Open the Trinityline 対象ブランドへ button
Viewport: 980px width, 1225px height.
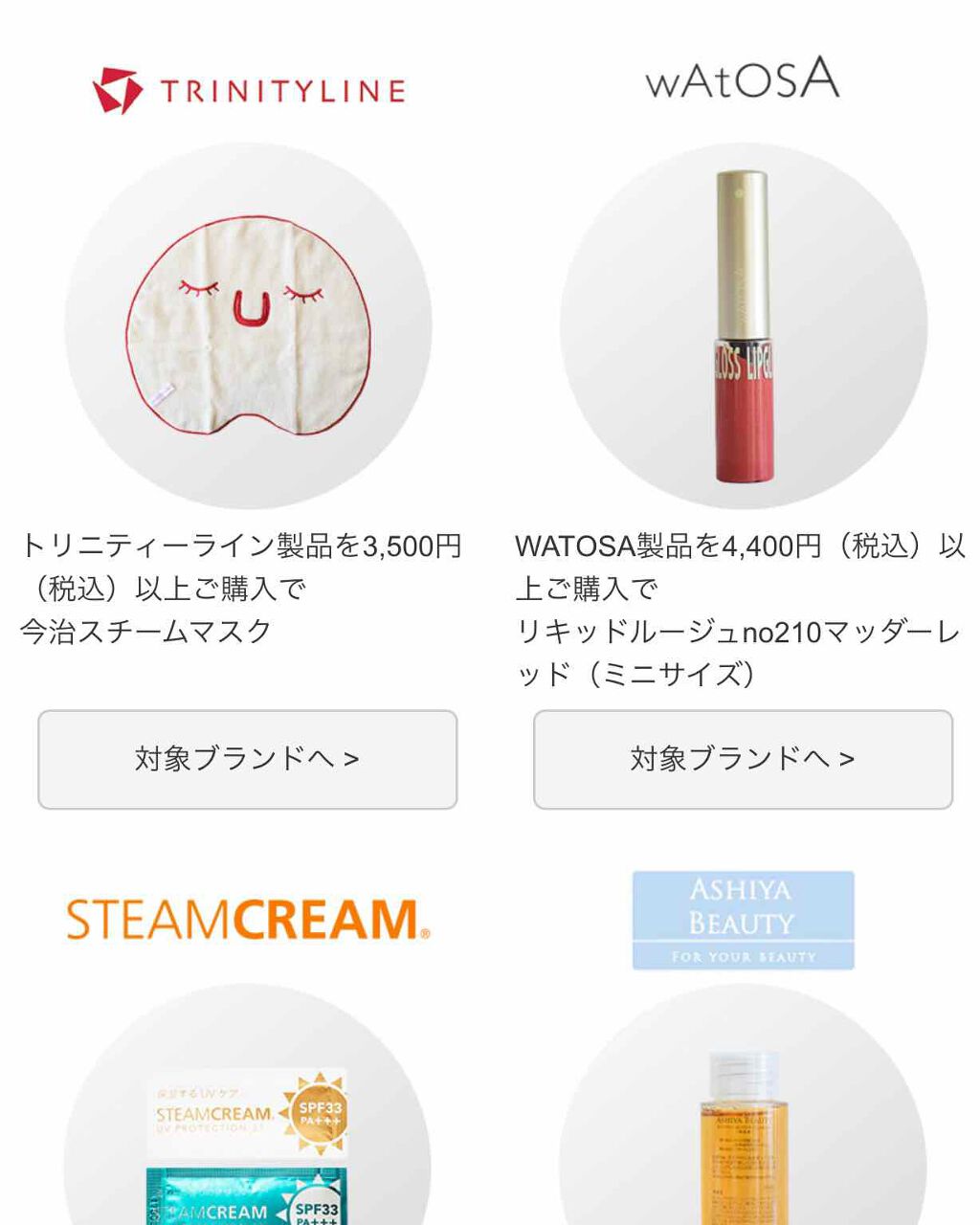click(x=247, y=759)
